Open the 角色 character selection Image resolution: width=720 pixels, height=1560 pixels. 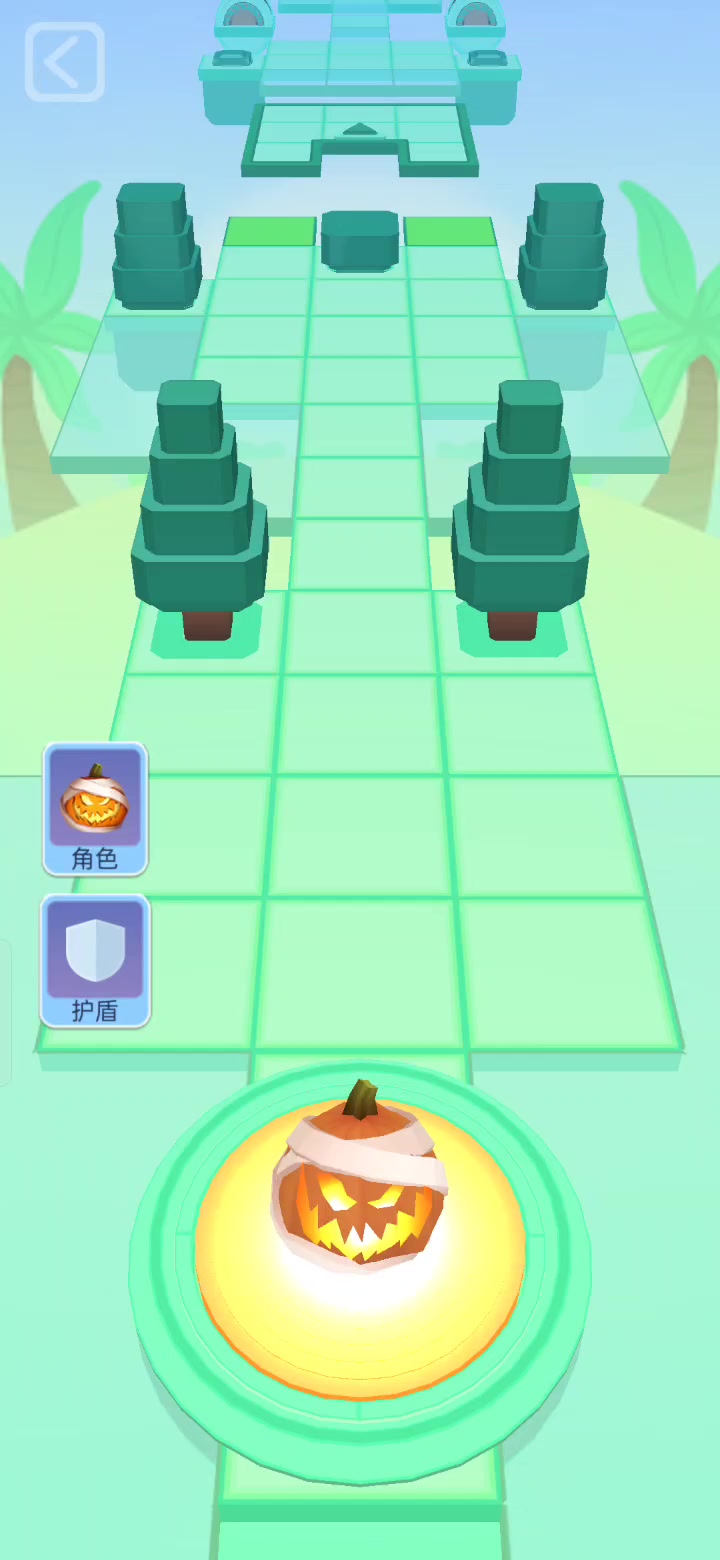click(x=95, y=809)
